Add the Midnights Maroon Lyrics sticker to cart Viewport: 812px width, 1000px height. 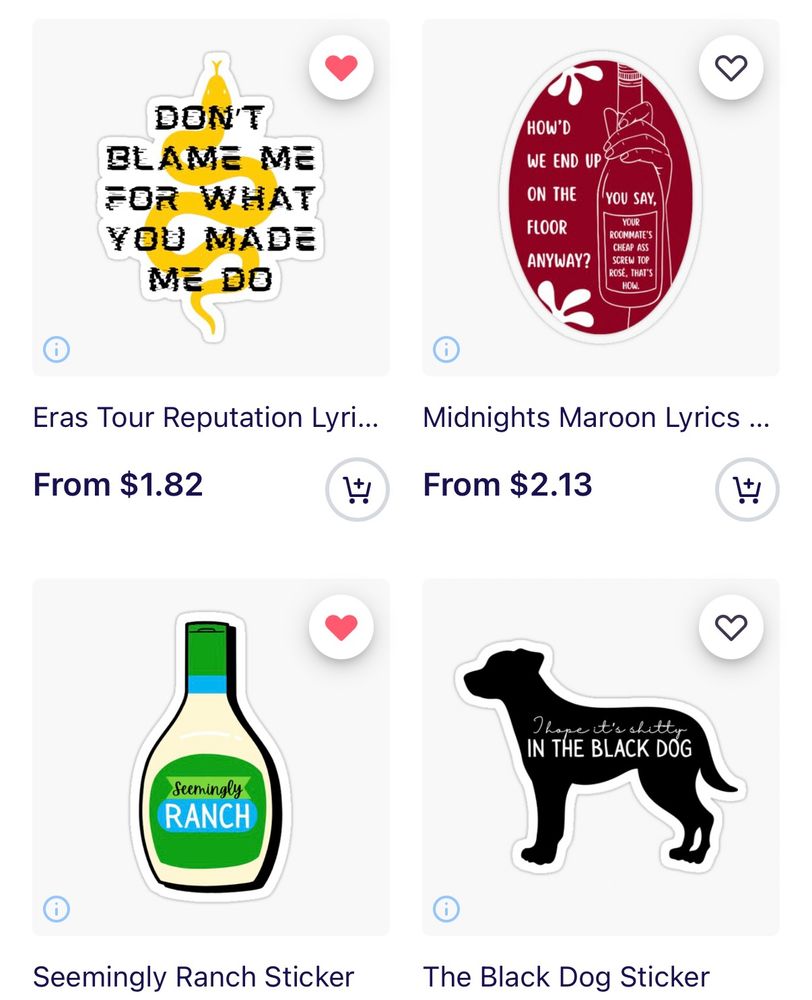click(x=744, y=489)
